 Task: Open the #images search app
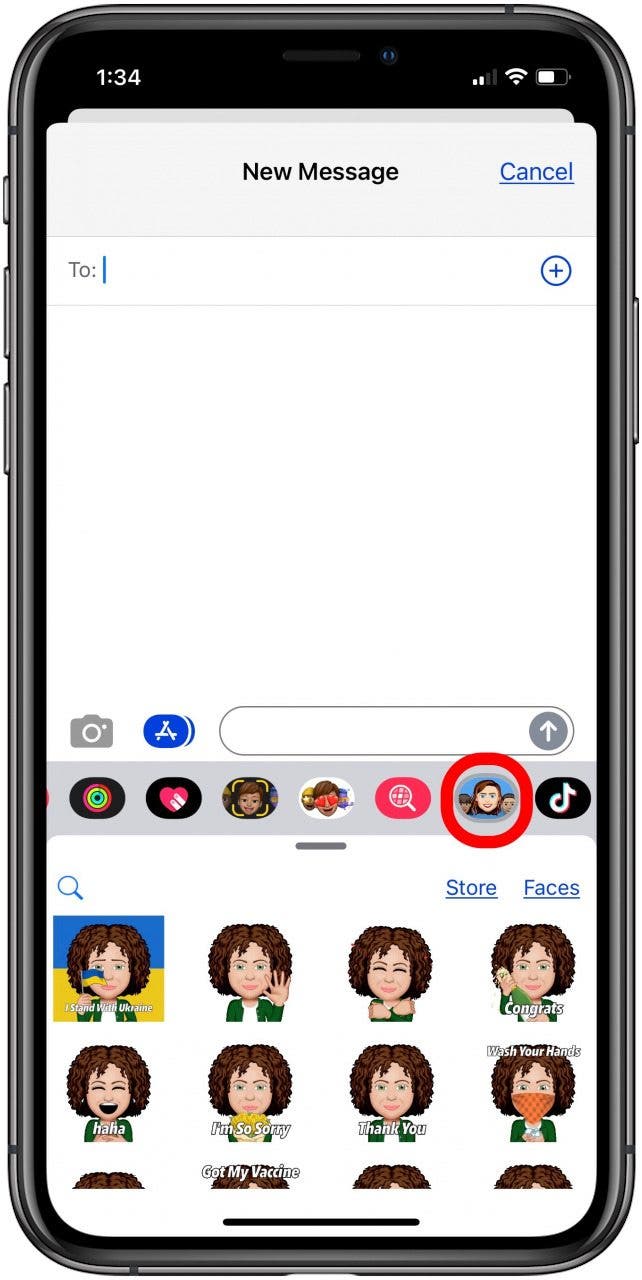coord(403,798)
